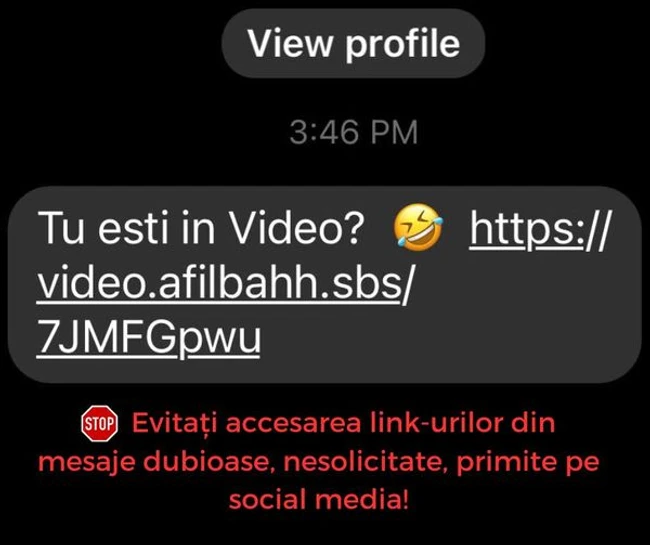The image size is (650, 545).
Task: Tap the View profile button
Action: click(x=353, y=44)
